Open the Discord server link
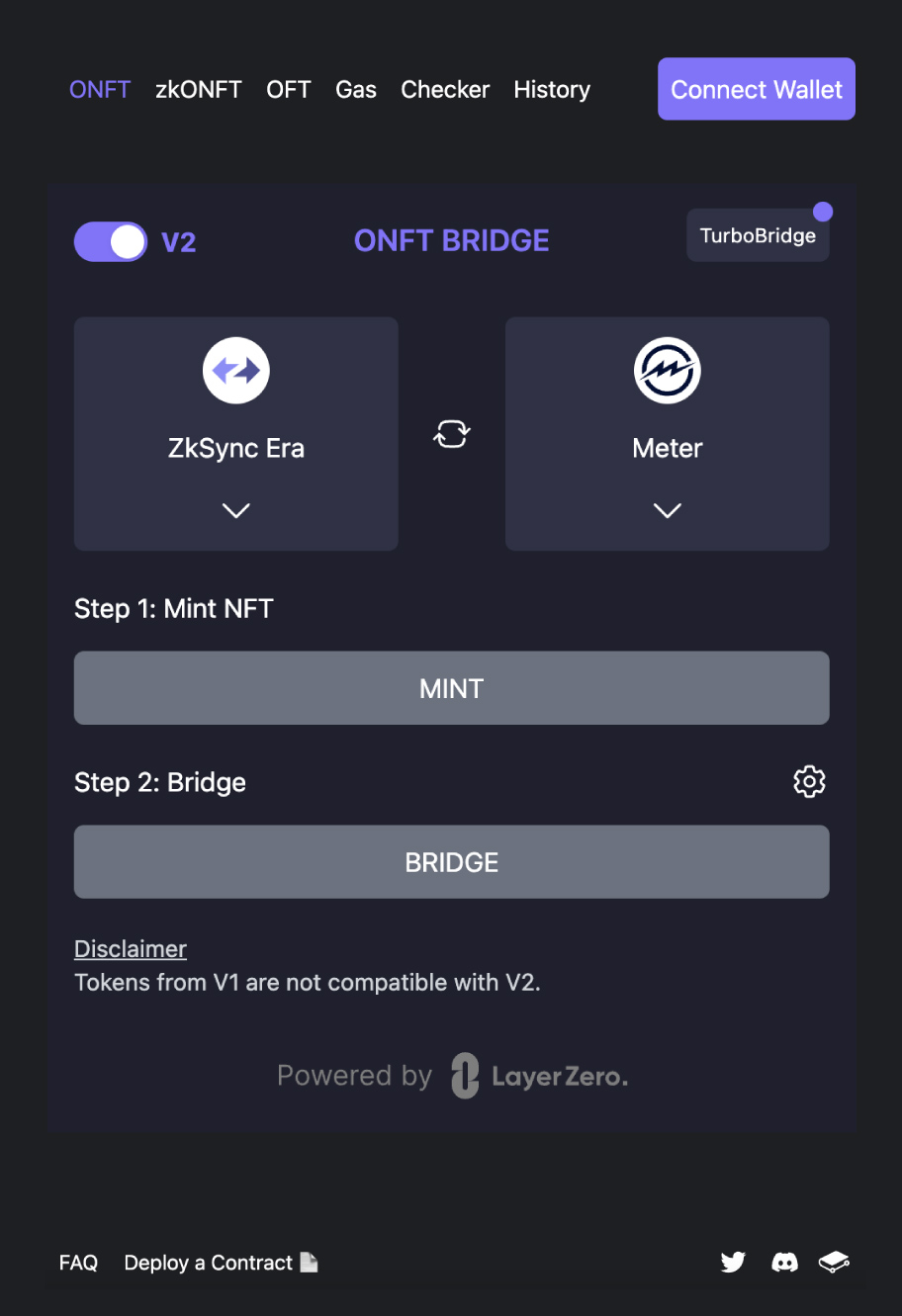 pyautogui.click(x=784, y=1263)
